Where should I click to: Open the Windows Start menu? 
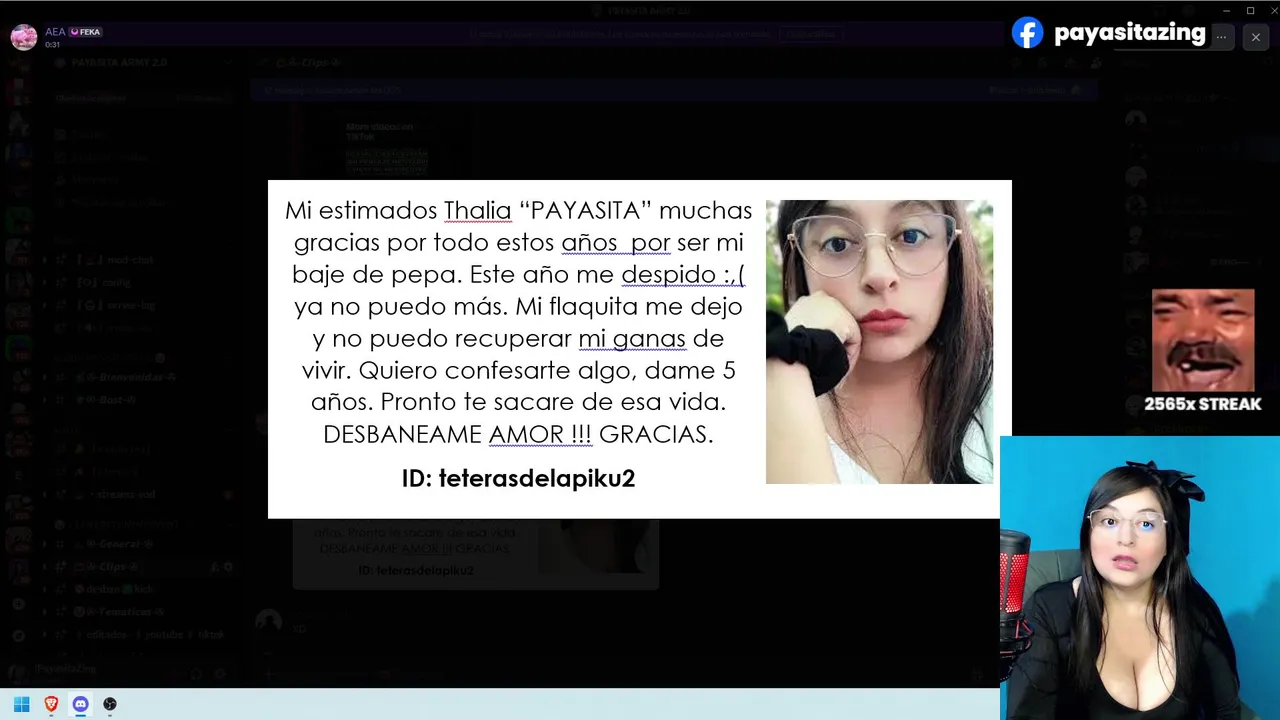(x=22, y=704)
